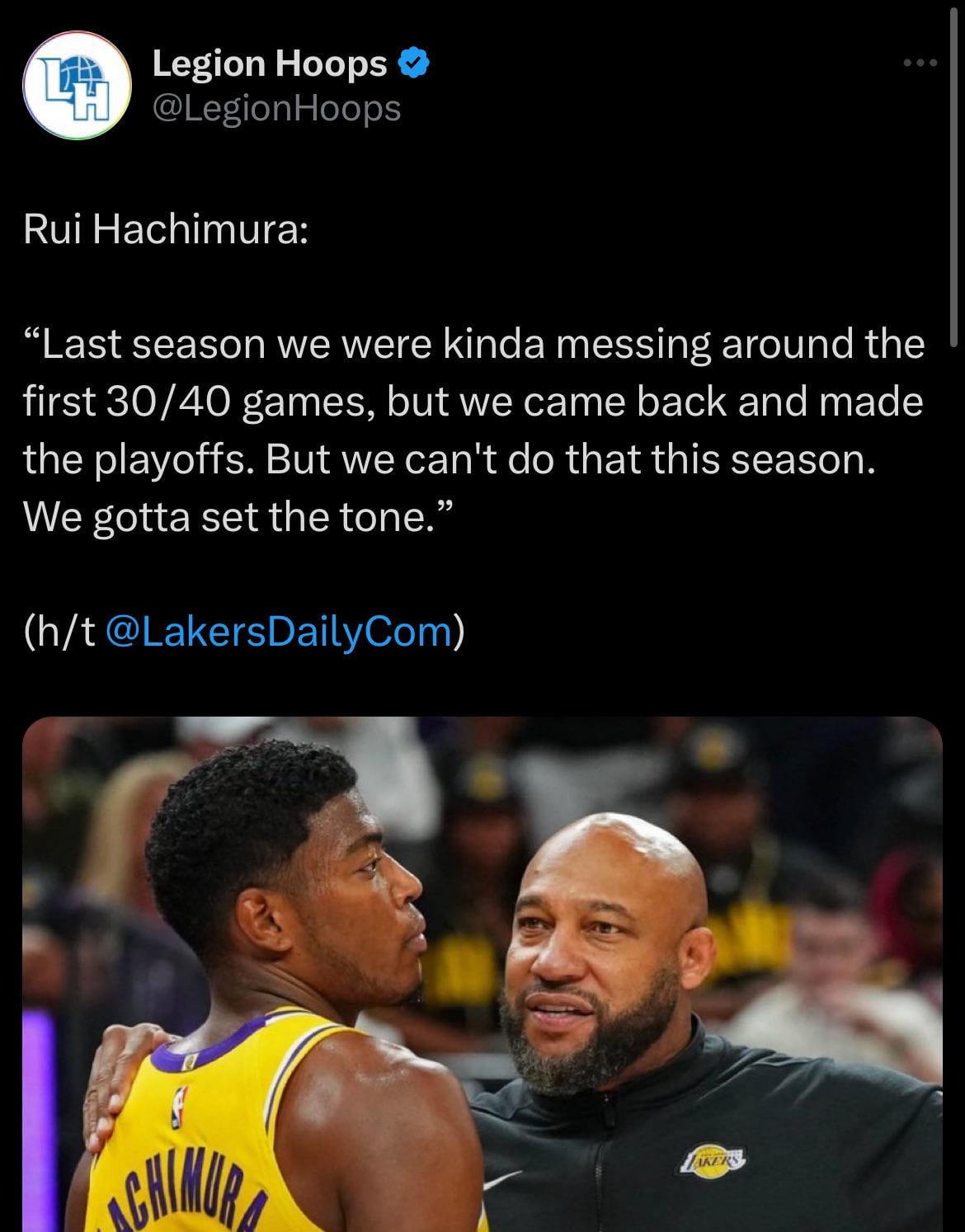Open the attached photo in the tweet
This screenshot has height=1232, width=965.
point(482,973)
